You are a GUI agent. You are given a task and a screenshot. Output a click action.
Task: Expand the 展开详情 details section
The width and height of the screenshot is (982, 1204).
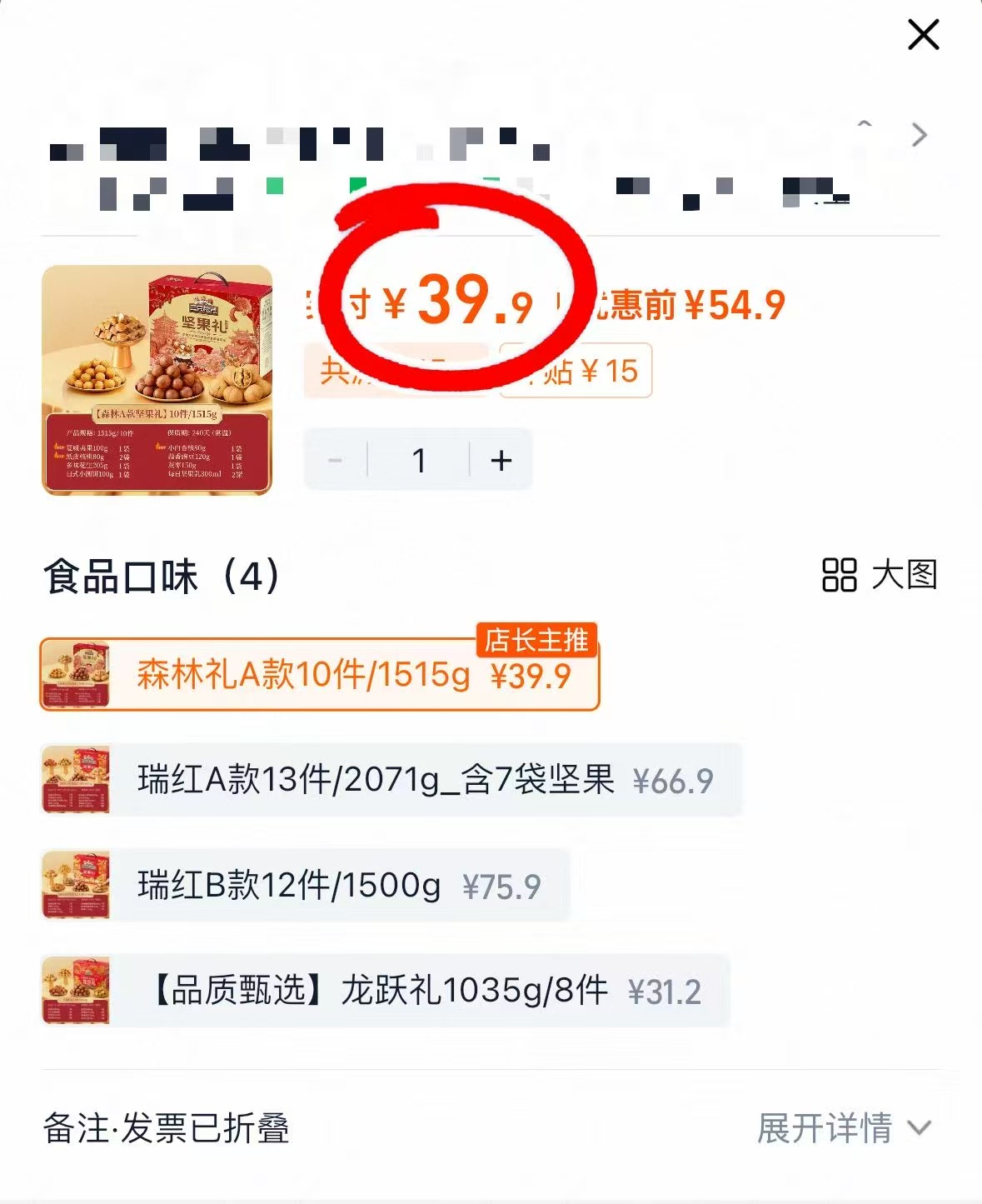[x=823, y=1130]
